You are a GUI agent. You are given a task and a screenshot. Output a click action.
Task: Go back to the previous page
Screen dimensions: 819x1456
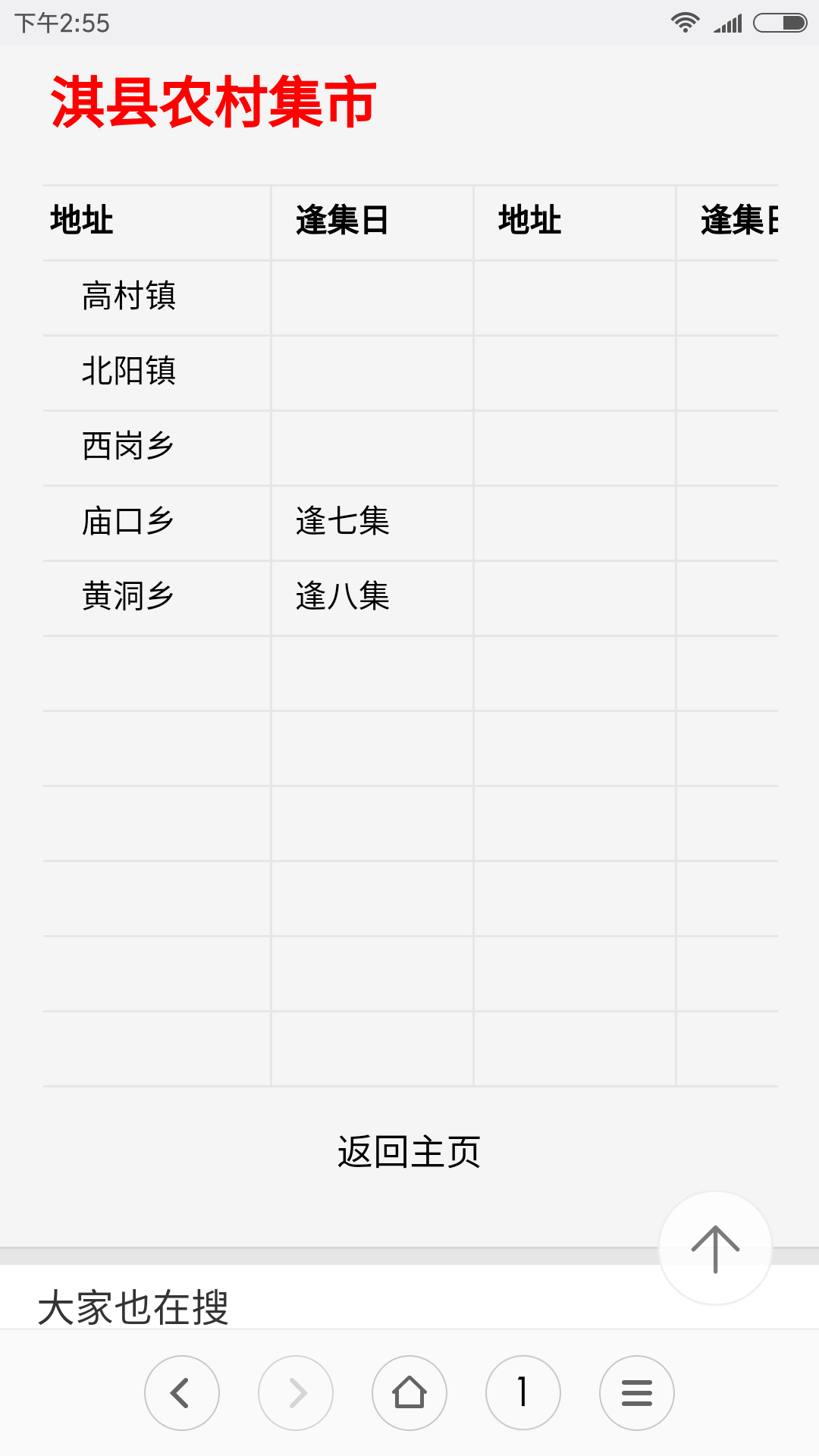click(x=182, y=1393)
